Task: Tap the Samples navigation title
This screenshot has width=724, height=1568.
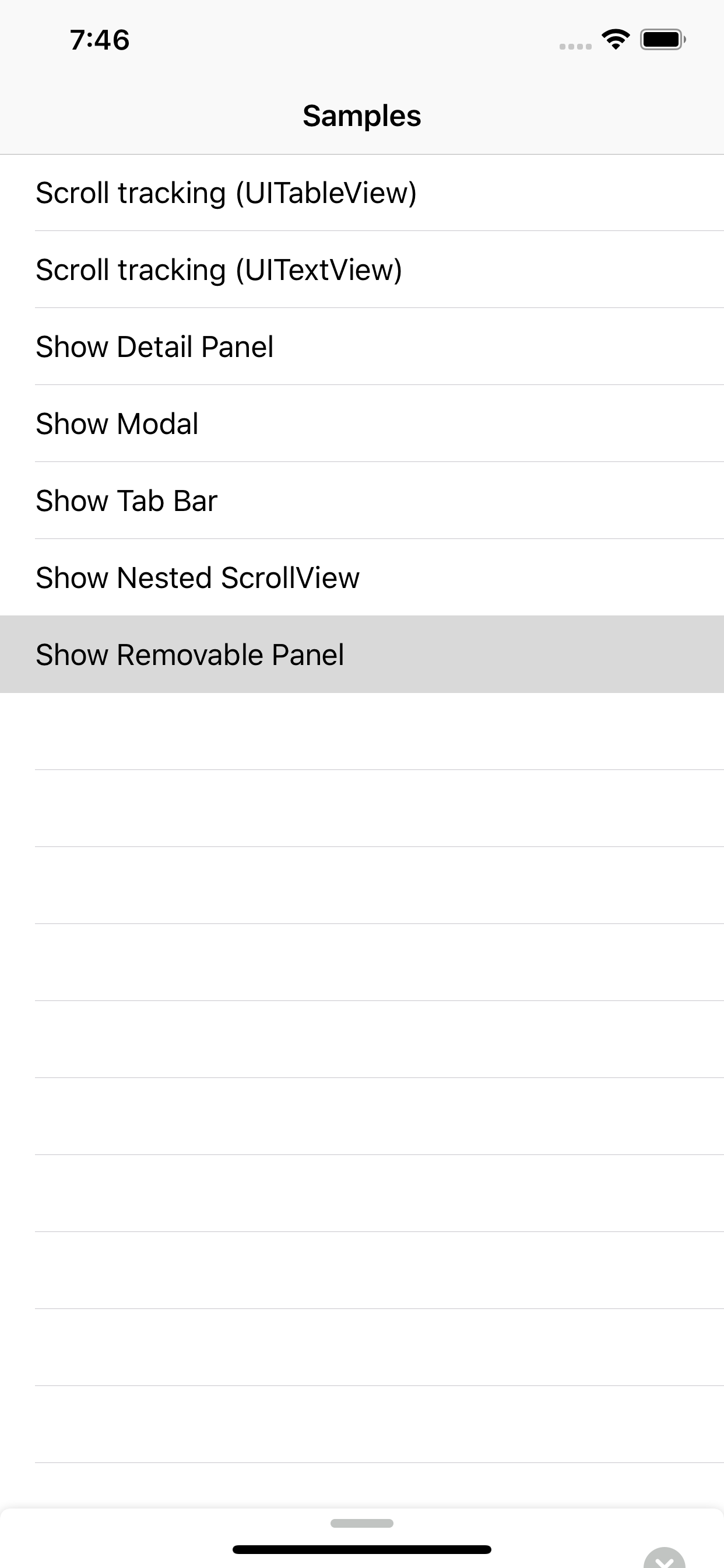Action: (x=362, y=116)
